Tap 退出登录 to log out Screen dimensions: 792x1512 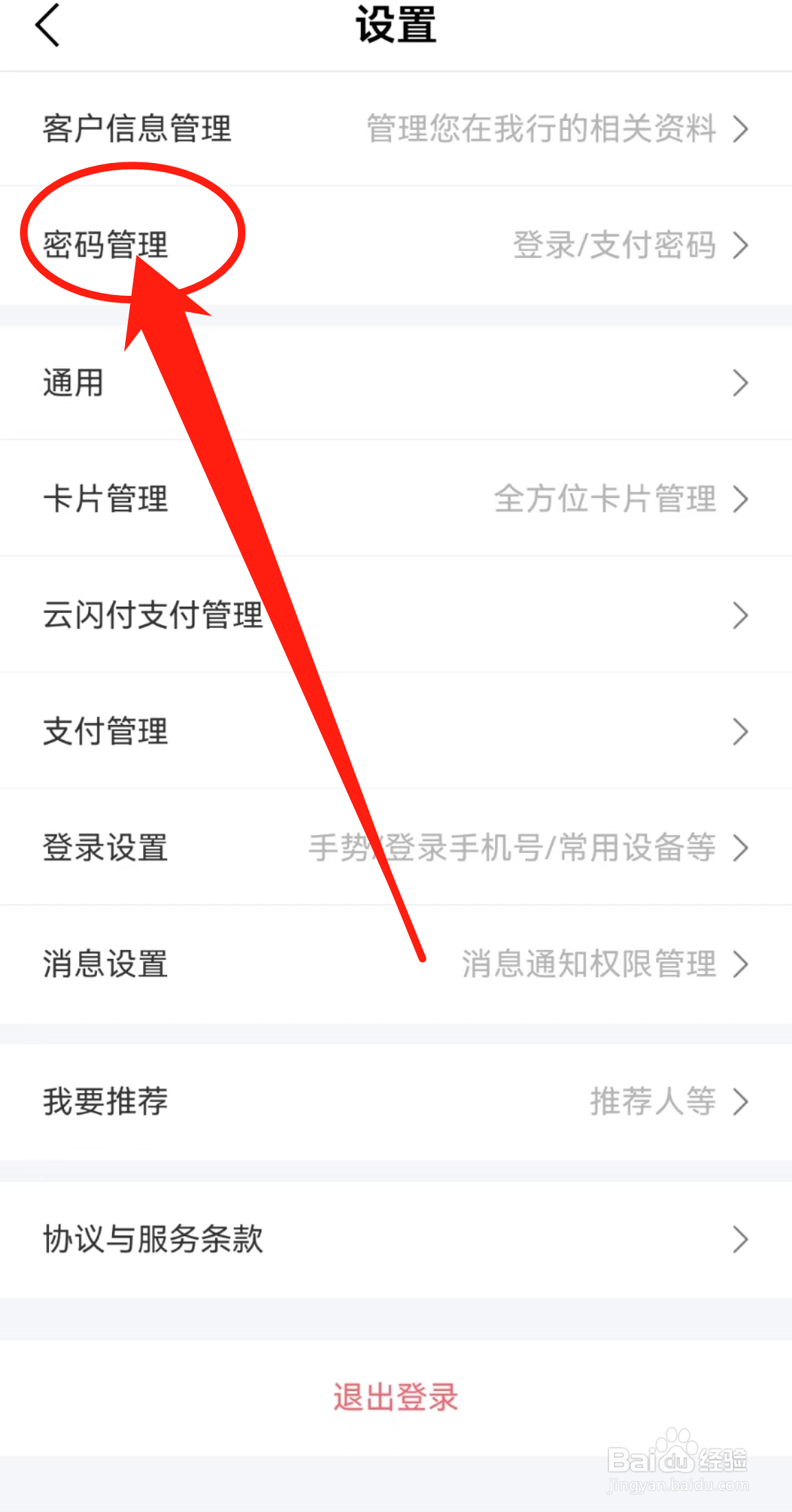click(395, 1396)
